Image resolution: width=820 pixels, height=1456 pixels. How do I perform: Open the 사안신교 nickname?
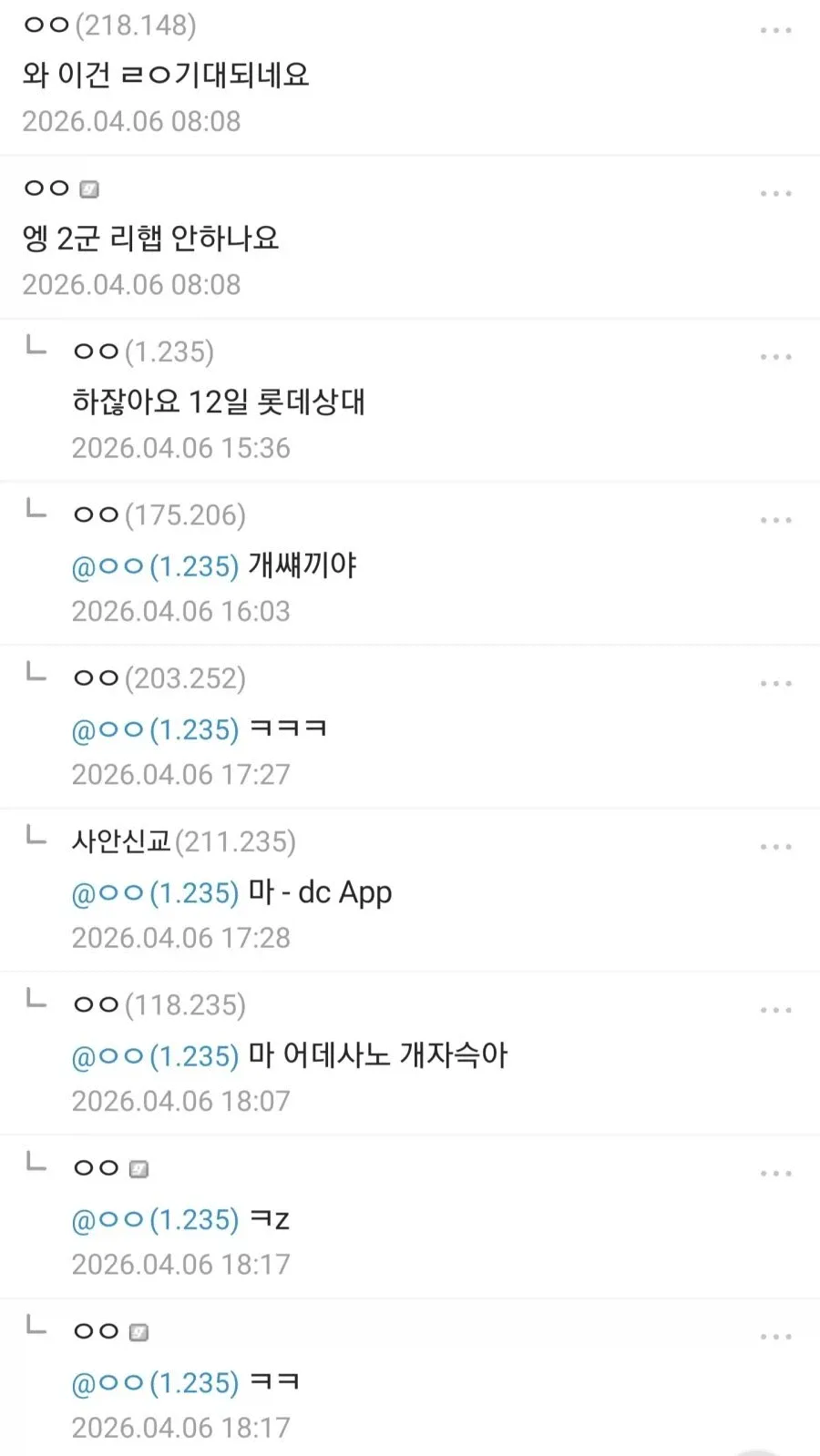pyautogui.click(x=121, y=841)
